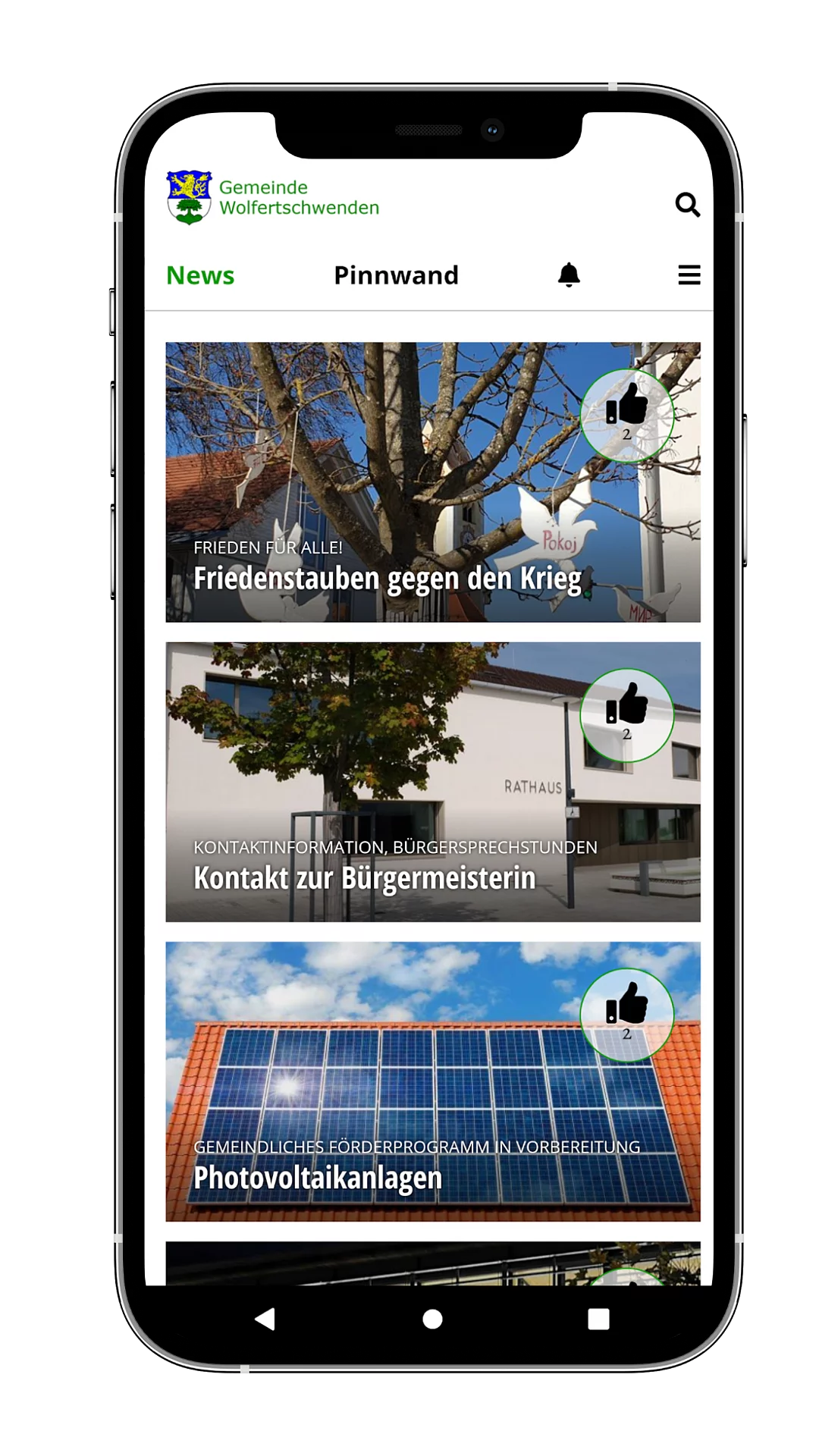Open the Kontakt zur Bürgermeisterin article
Viewport: 819px width, 1456px height.
(x=364, y=878)
